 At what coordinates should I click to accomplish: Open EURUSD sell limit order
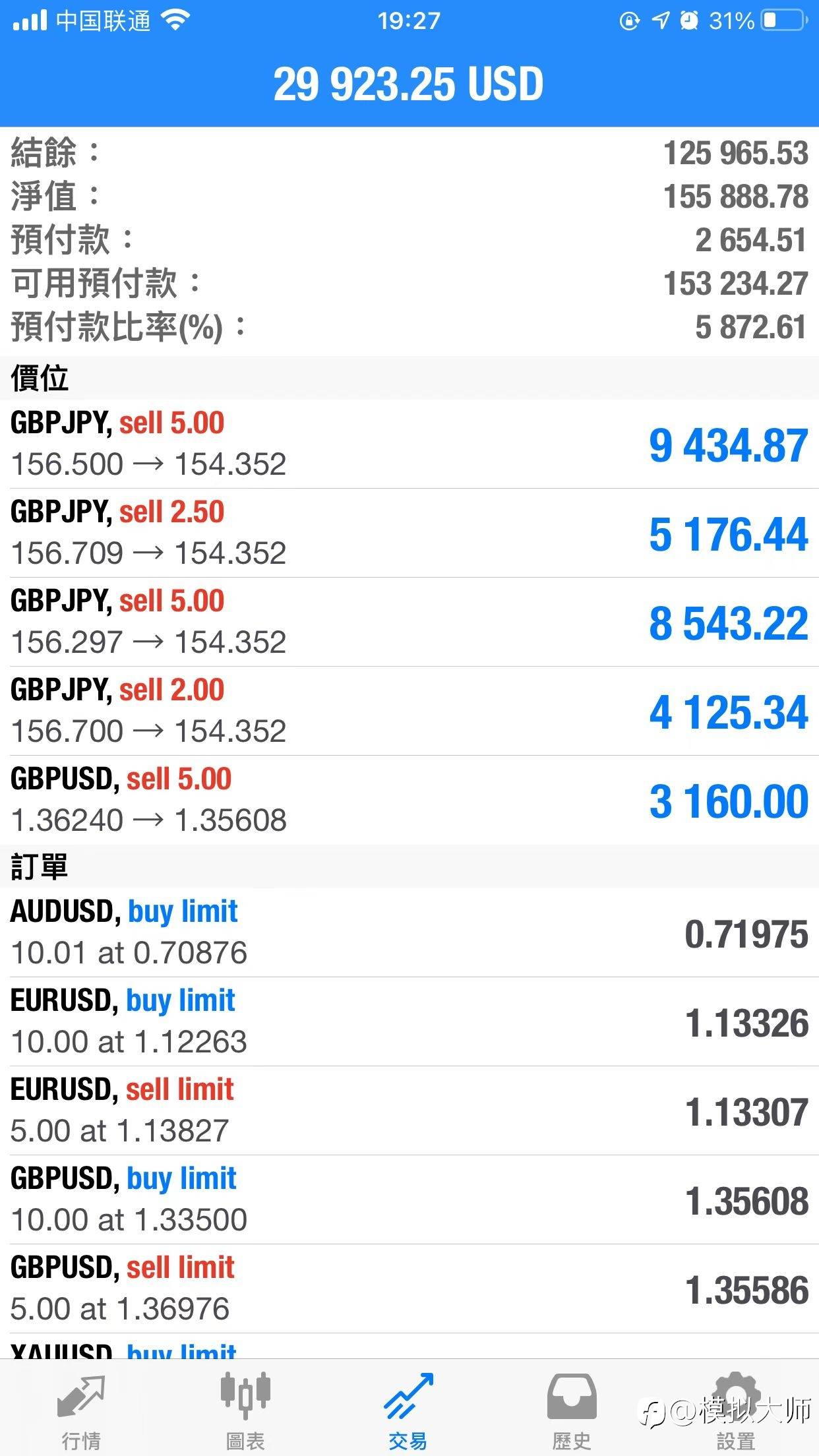(409, 1110)
